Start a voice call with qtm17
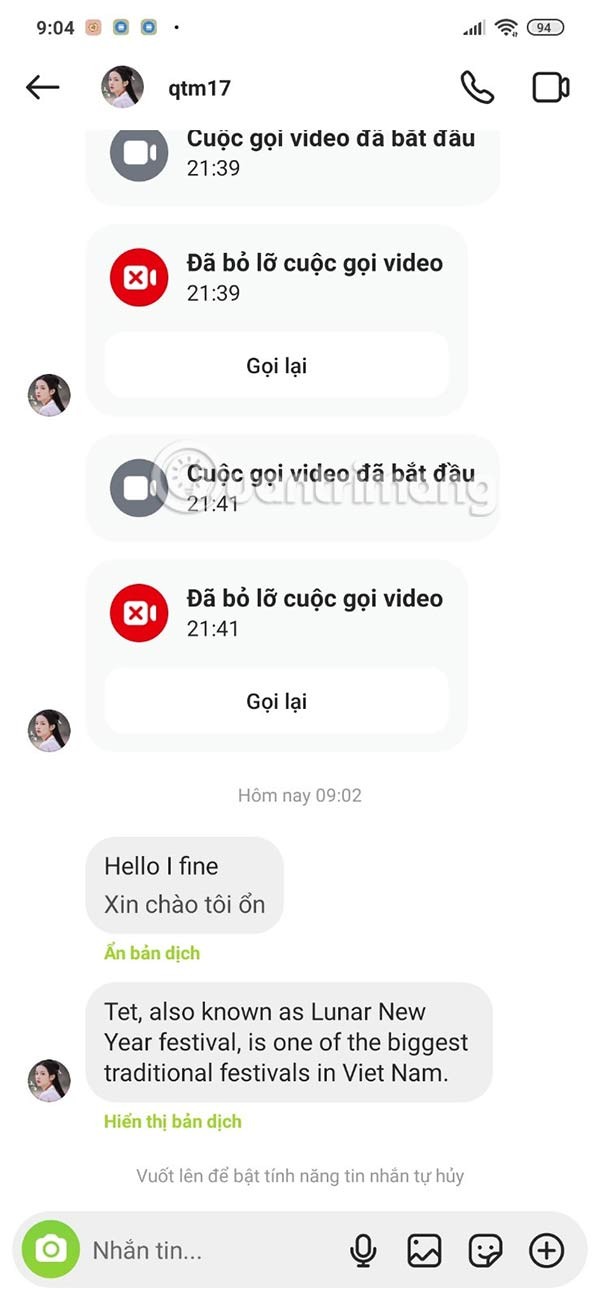 [x=477, y=88]
